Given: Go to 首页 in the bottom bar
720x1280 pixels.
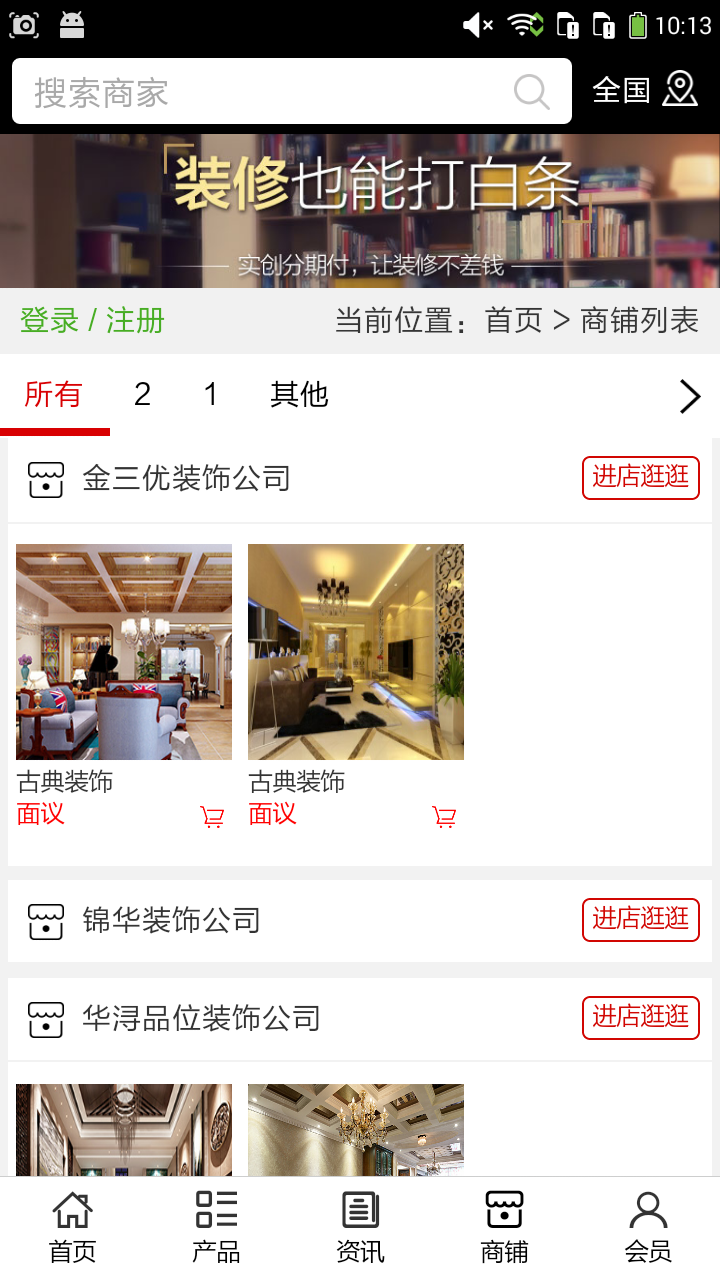Looking at the screenshot, I should (72, 1227).
